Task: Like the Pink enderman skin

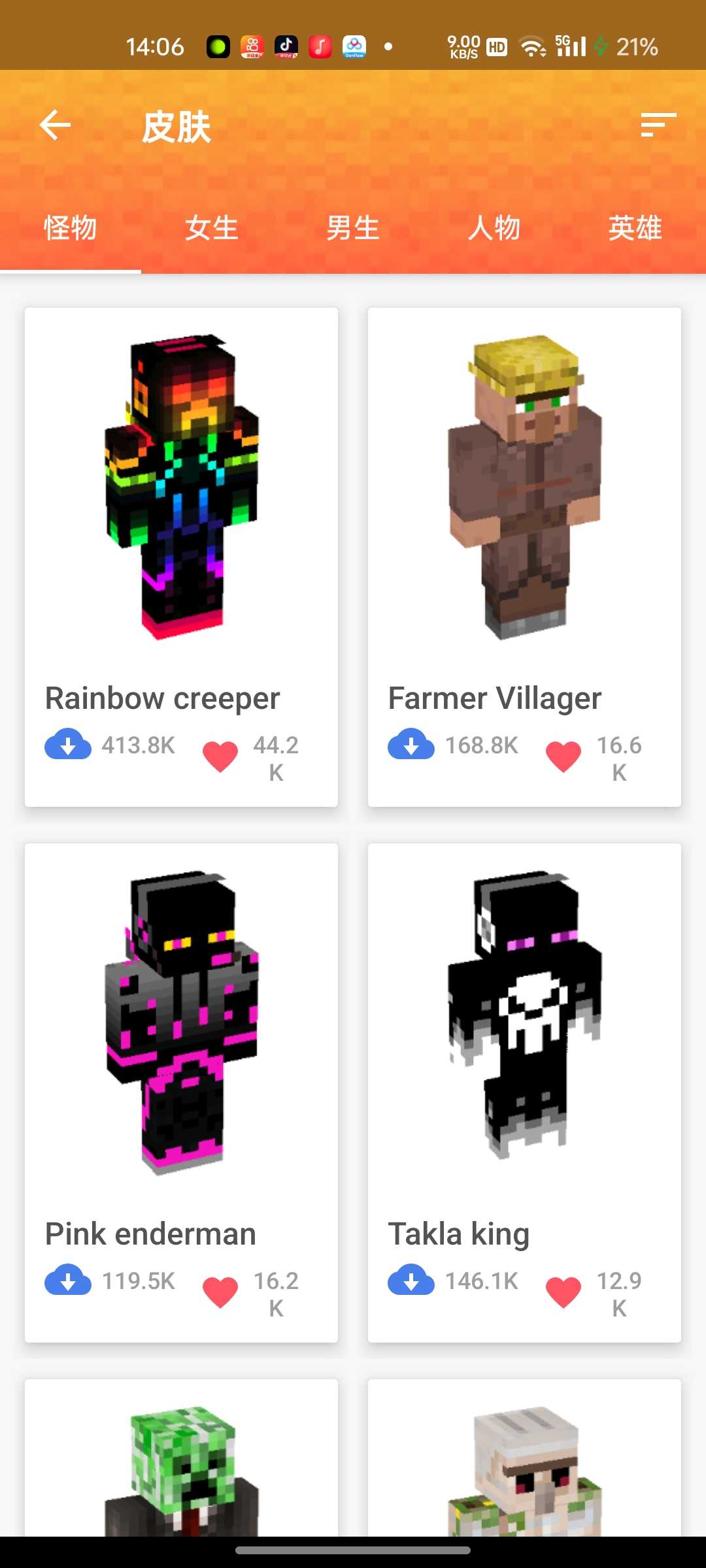Action: [220, 1292]
